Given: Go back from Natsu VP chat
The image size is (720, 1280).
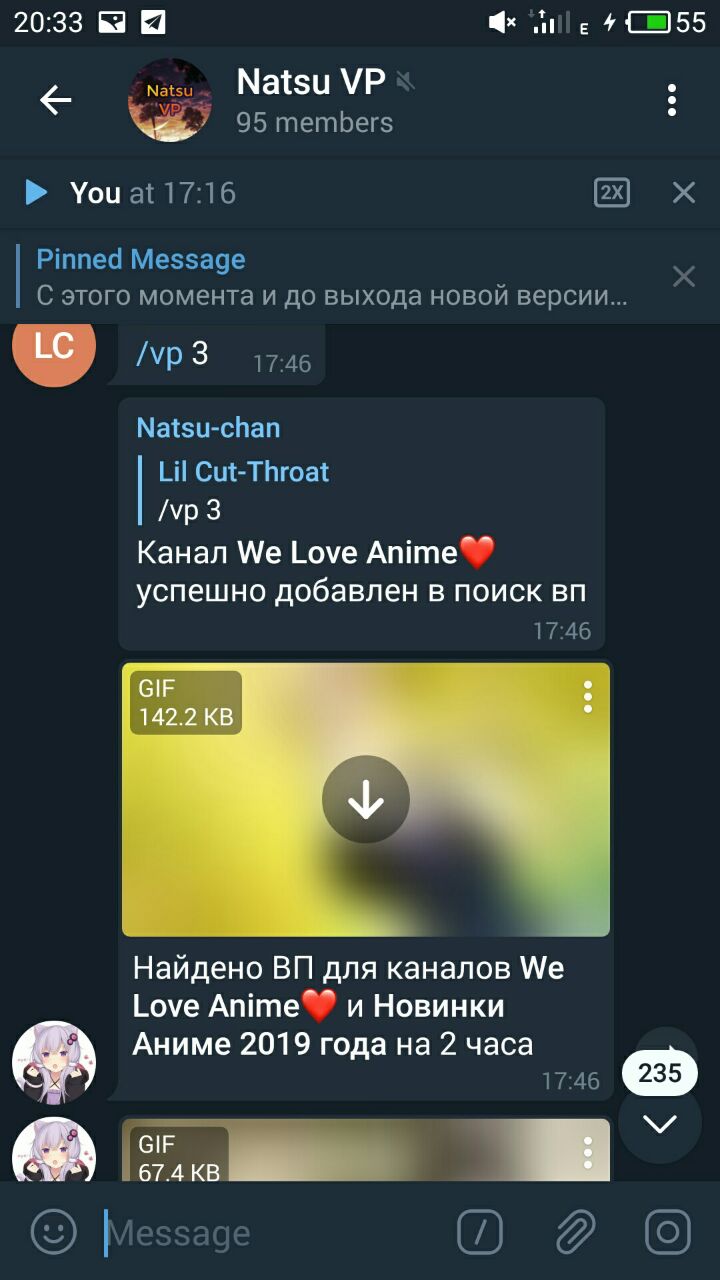Looking at the screenshot, I should [x=55, y=100].
